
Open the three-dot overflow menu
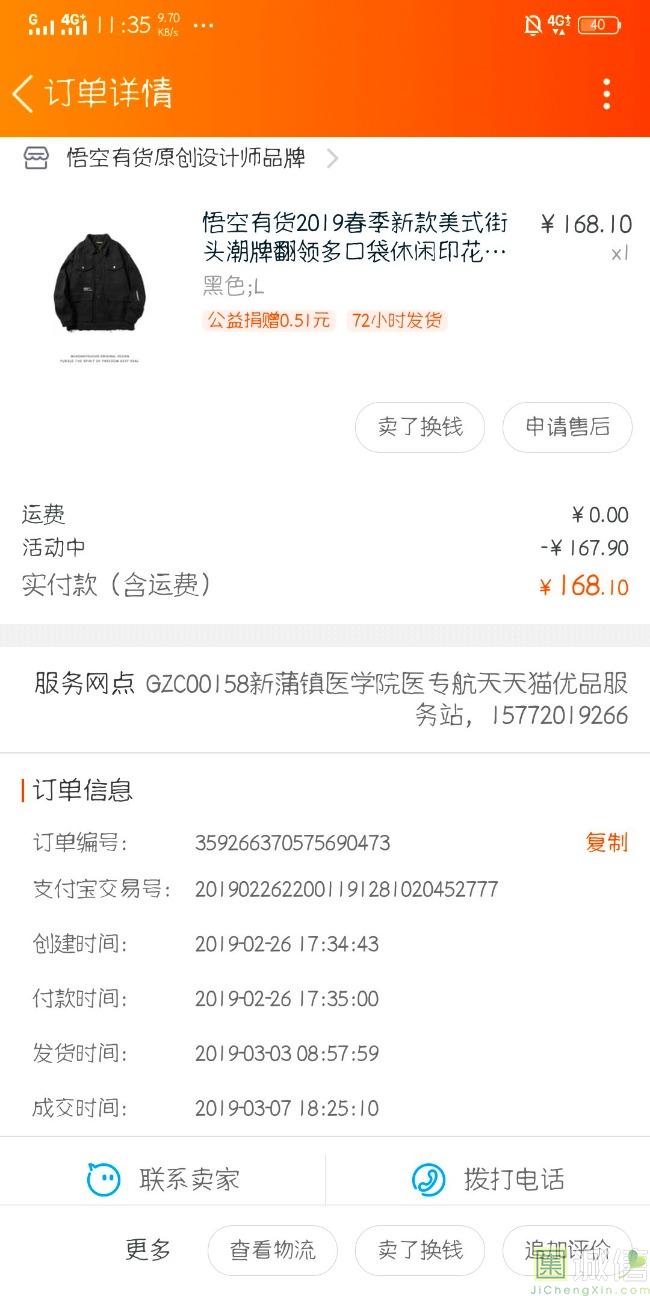coord(606,93)
